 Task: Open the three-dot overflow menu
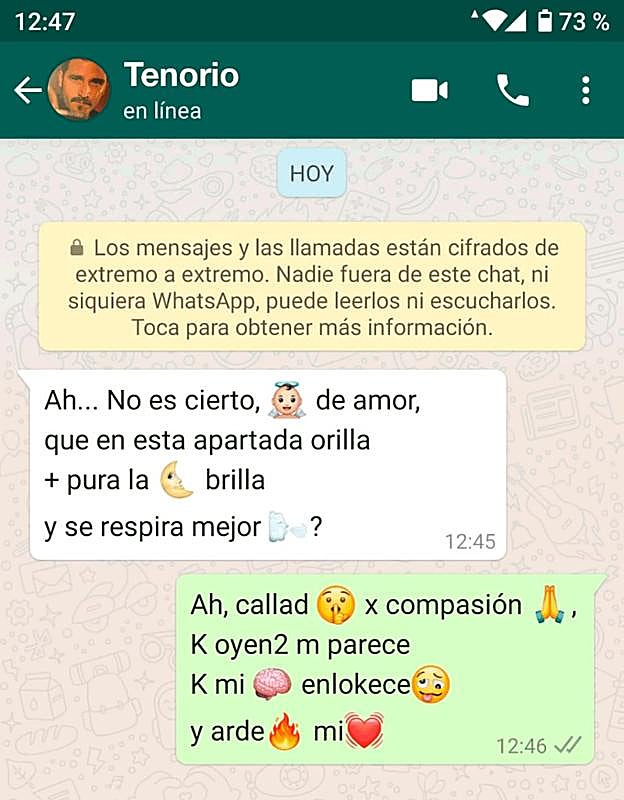point(586,91)
